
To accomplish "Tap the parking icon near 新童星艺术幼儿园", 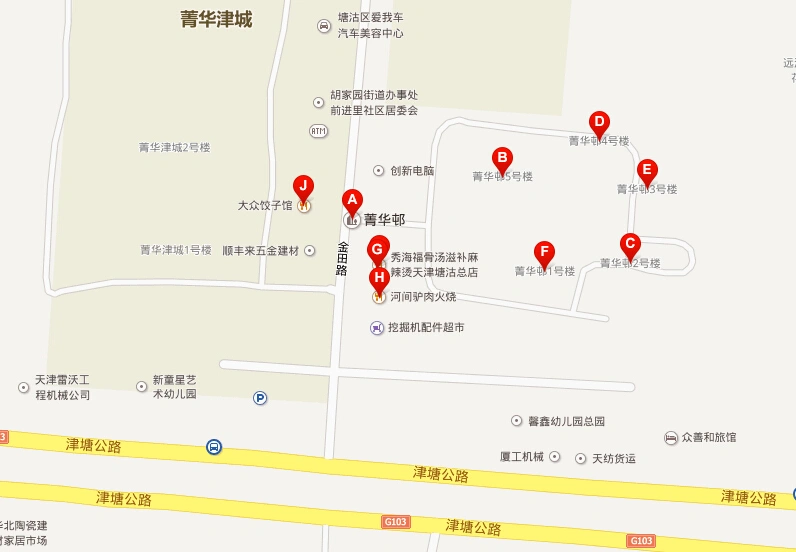I will pyautogui.click(x=260, y=398).
